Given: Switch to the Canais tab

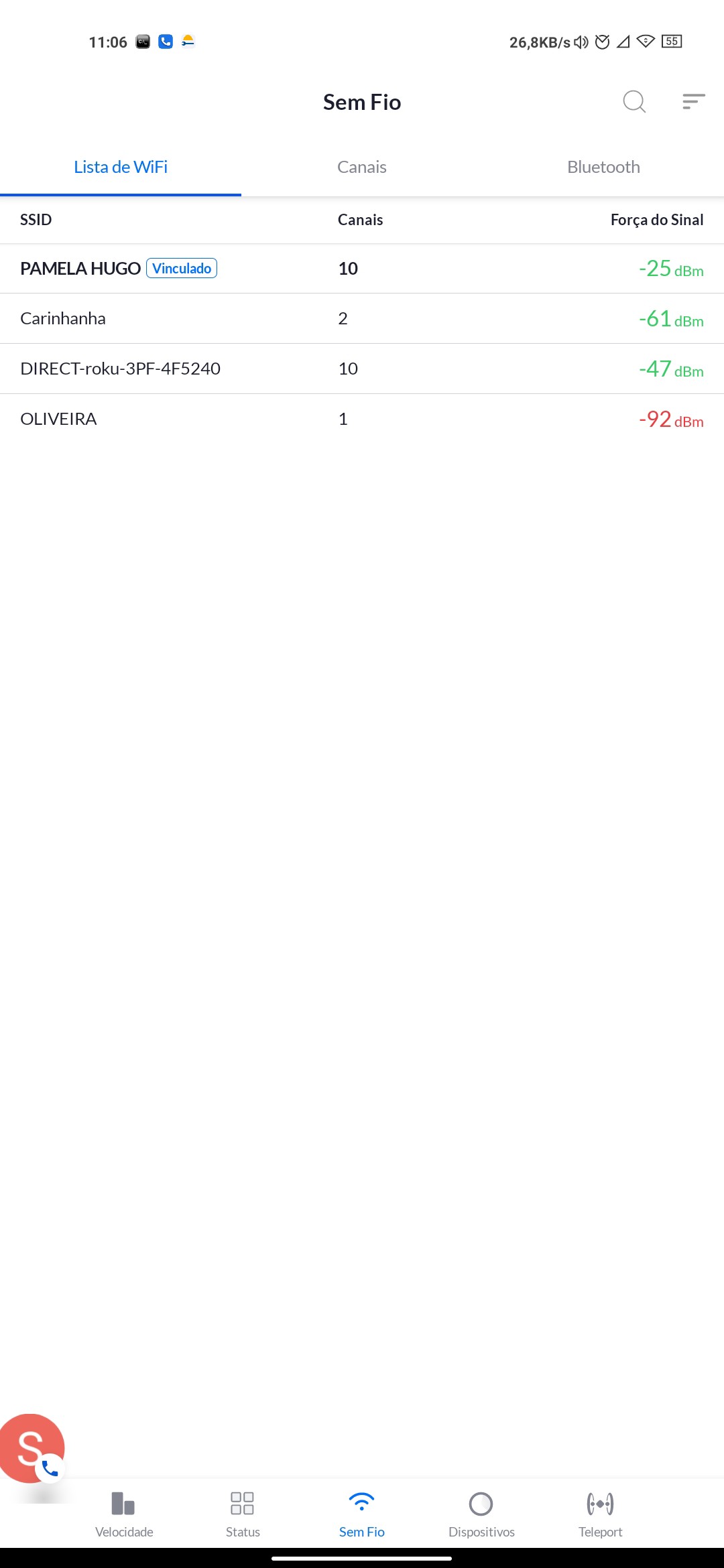Looking at the screenshot, I should click(362, 167).
